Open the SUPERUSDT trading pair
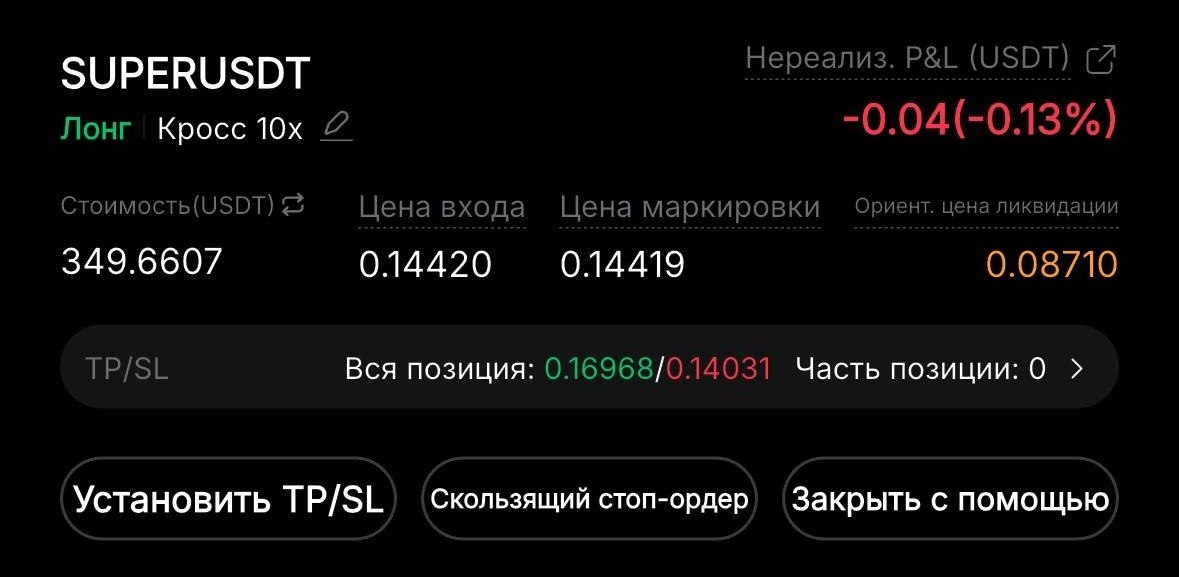 tap(186, 74)
